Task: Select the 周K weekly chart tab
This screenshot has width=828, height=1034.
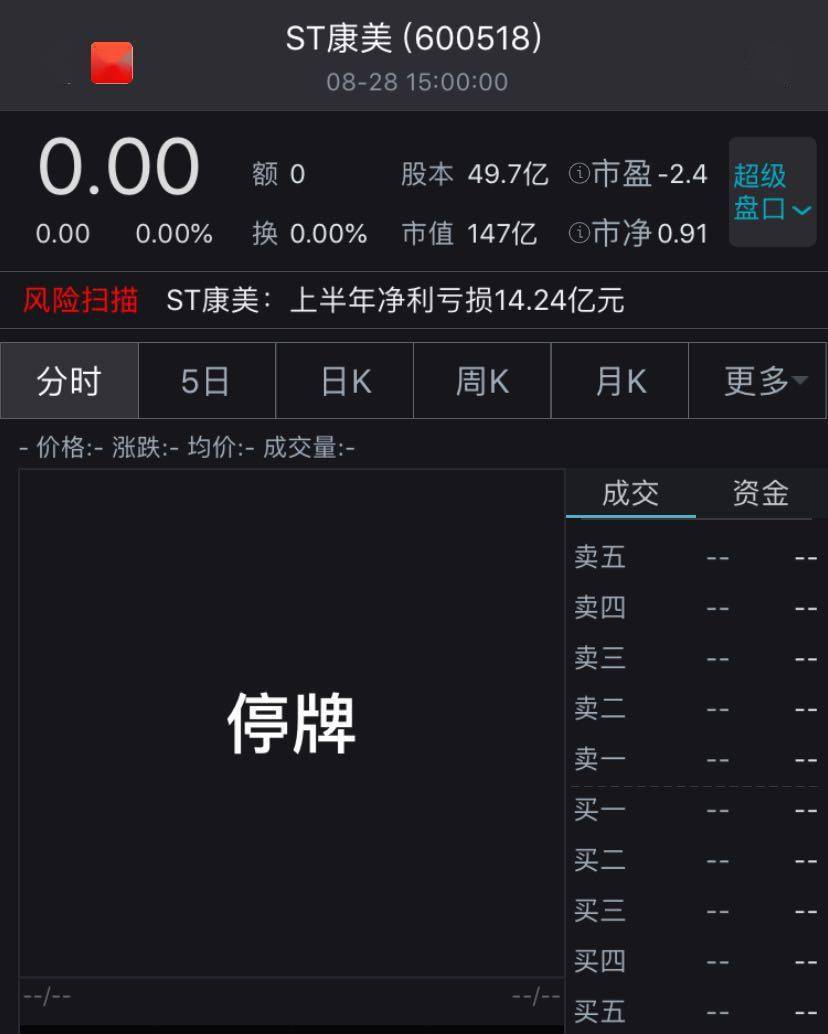Action: [x=482, y=381]
